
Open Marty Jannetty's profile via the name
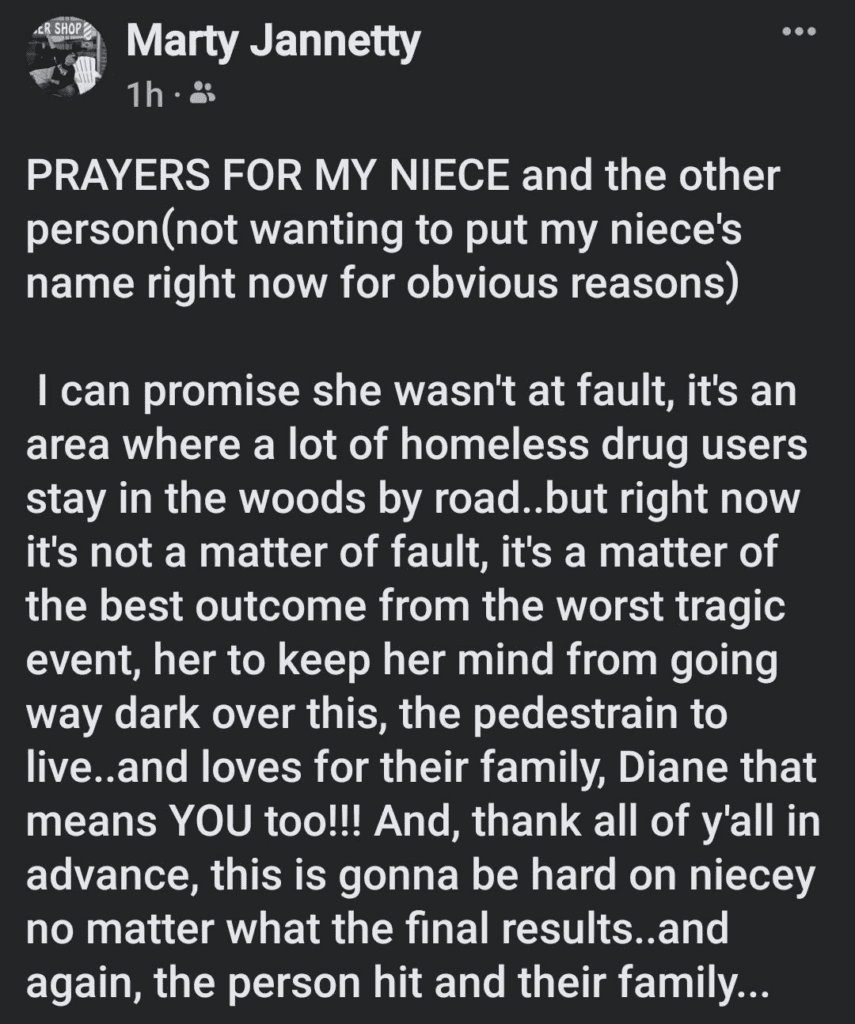click(x=273, y=42)
